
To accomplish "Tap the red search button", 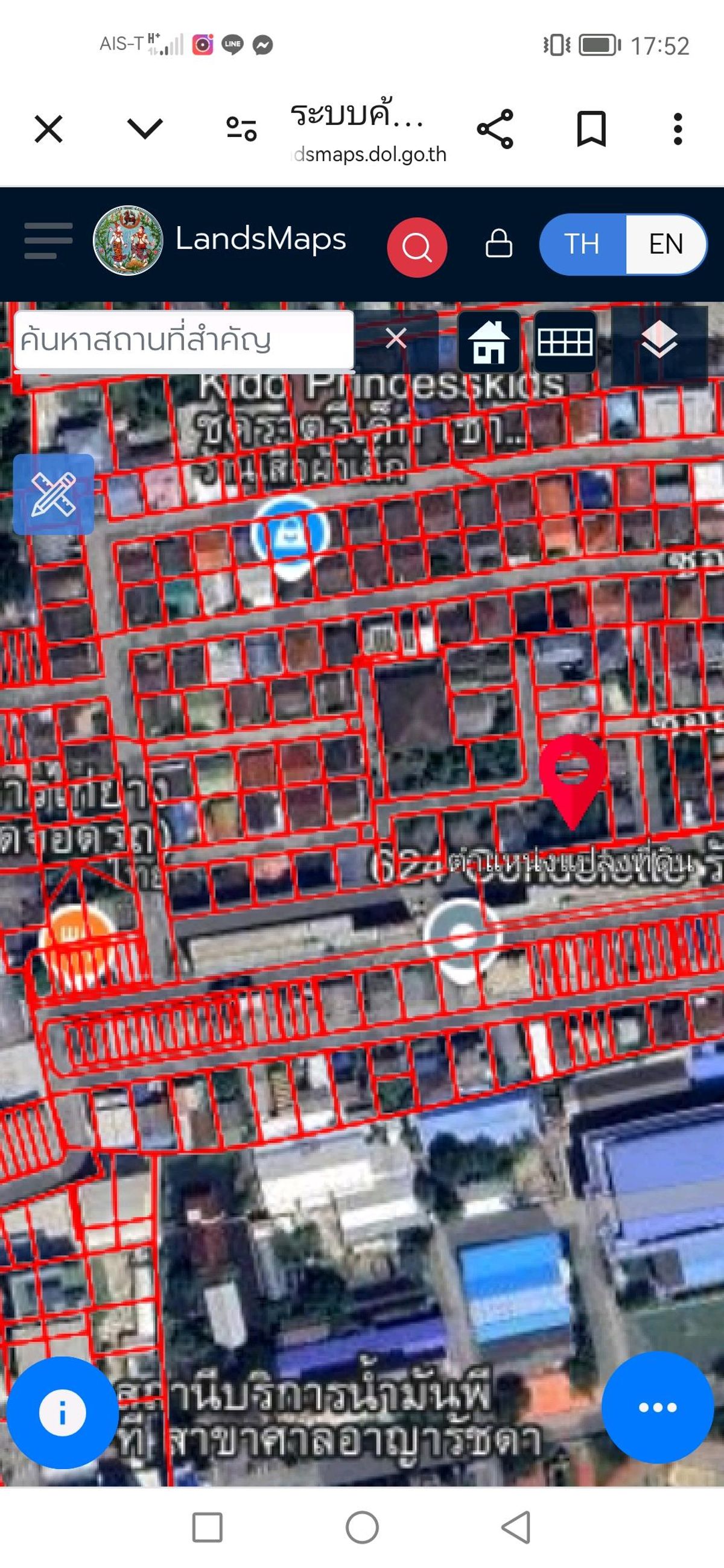I will pos(417,247).
